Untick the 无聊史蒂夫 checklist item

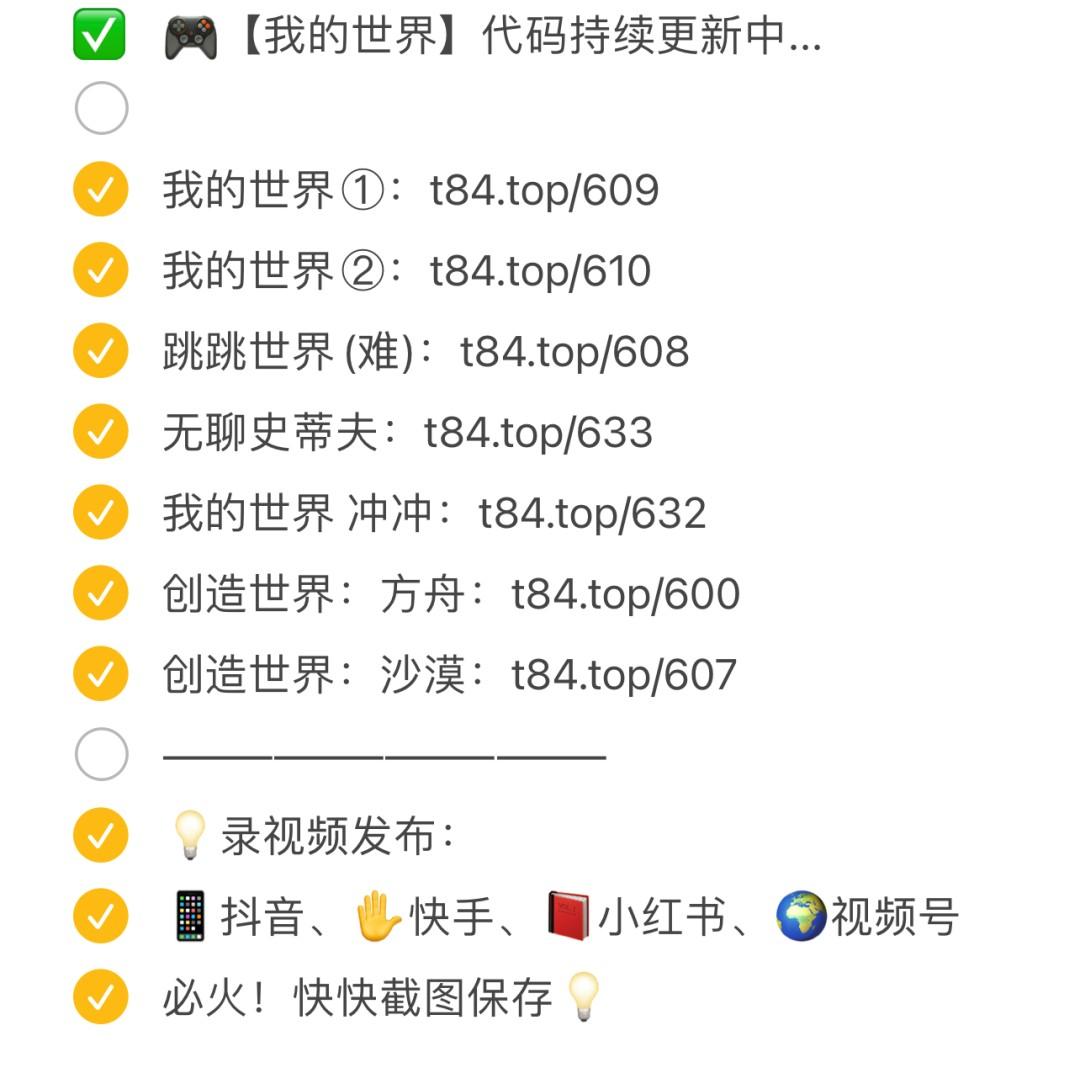click(x=101, y=432)
